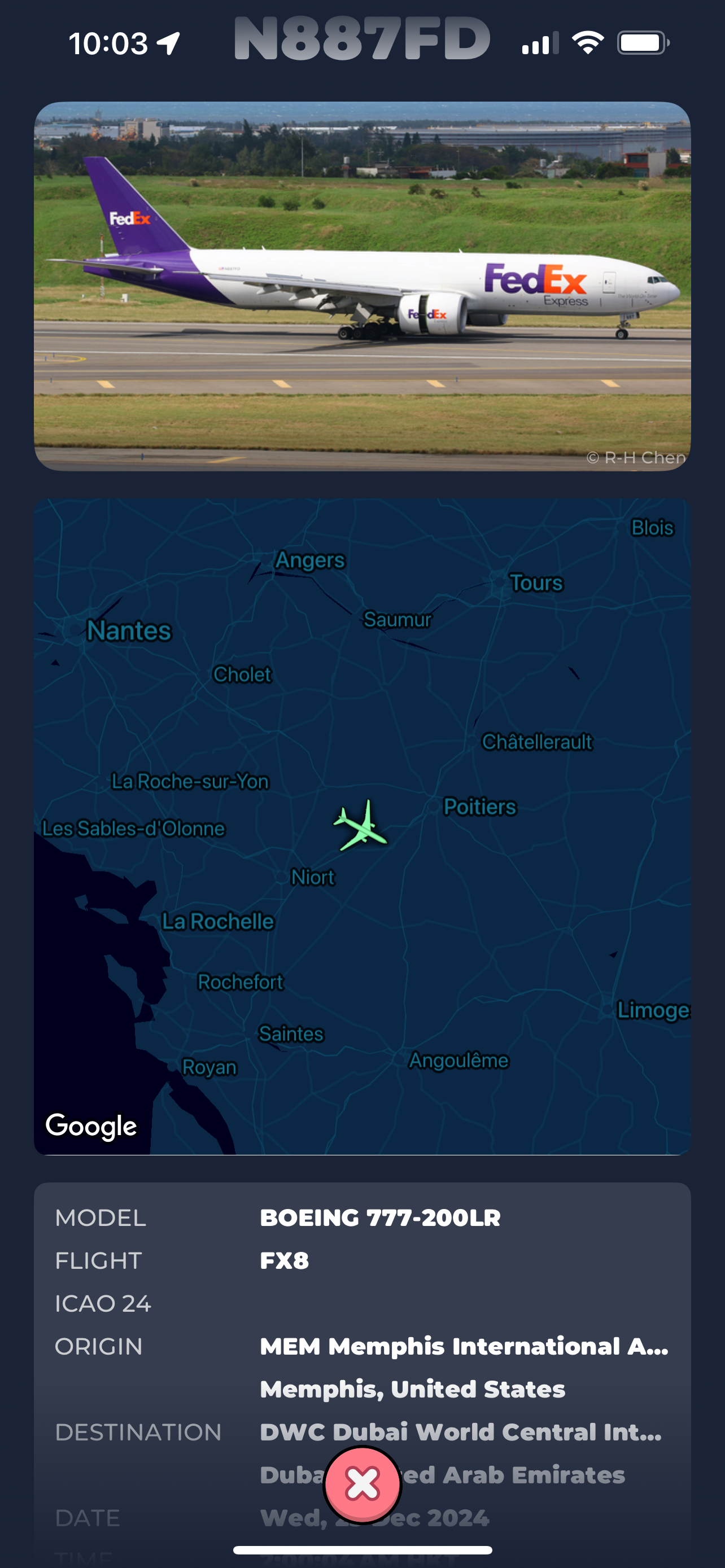Open the FedEx aircraft photo

pyautogui.click(x=362, y=286)
